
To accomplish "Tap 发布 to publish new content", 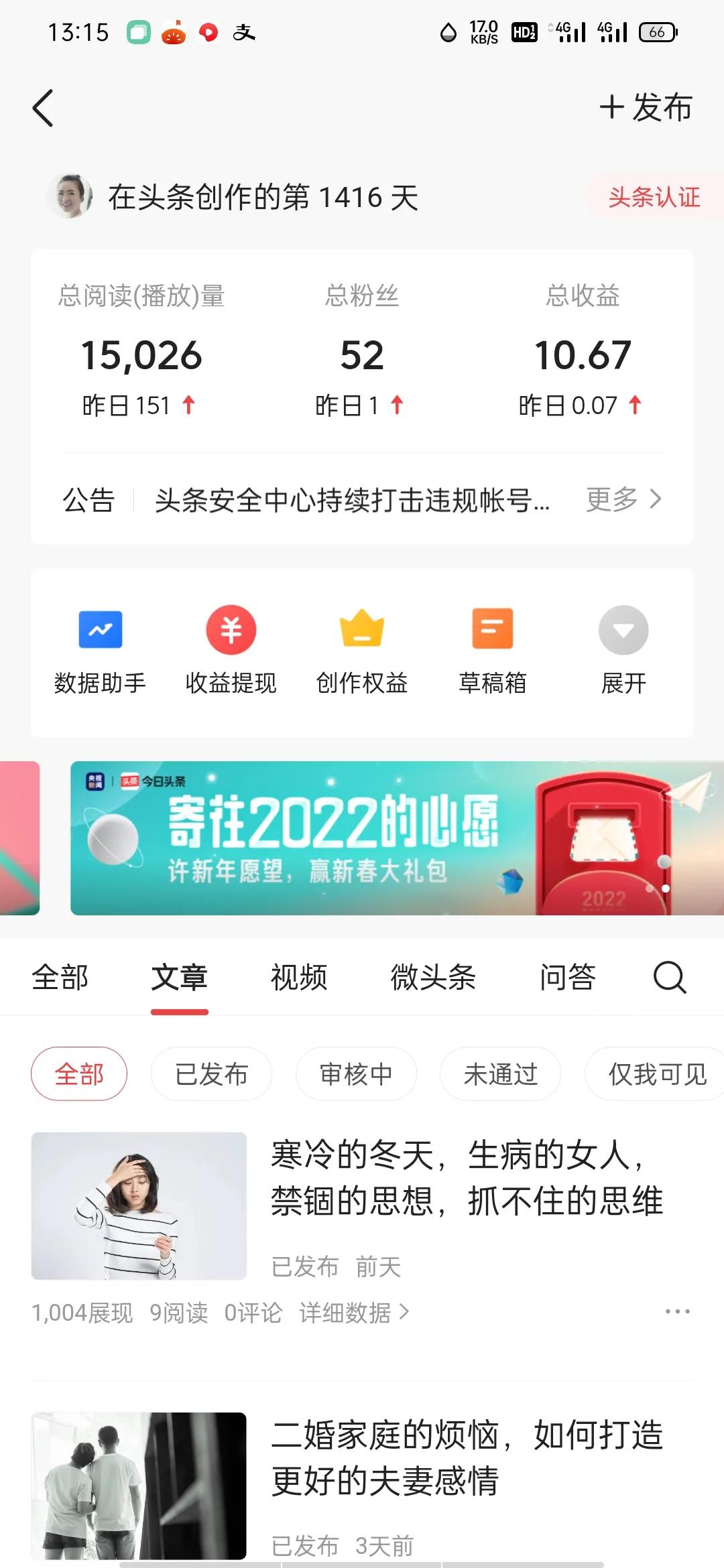I will tap(648, 108).
